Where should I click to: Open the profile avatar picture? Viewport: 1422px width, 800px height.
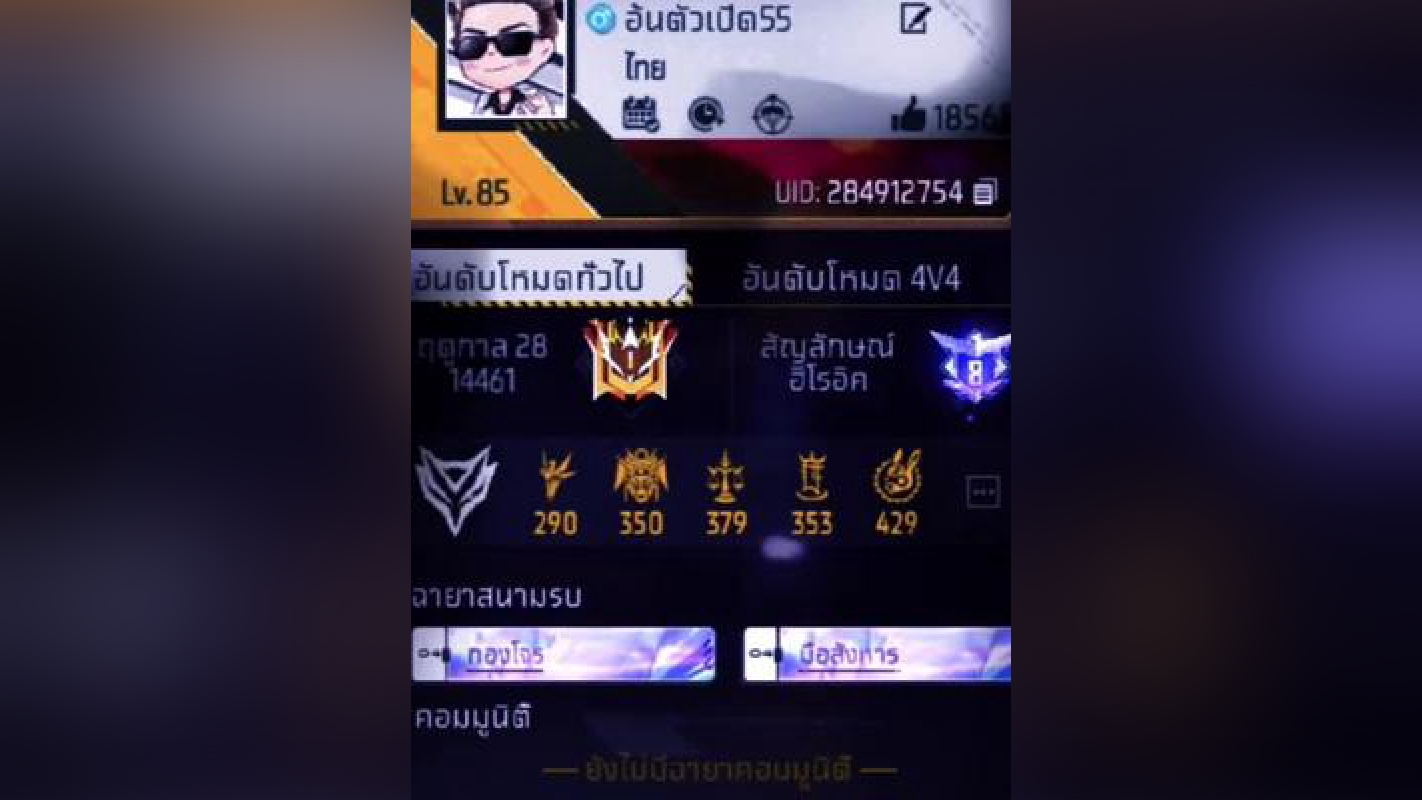pos(505,57)
